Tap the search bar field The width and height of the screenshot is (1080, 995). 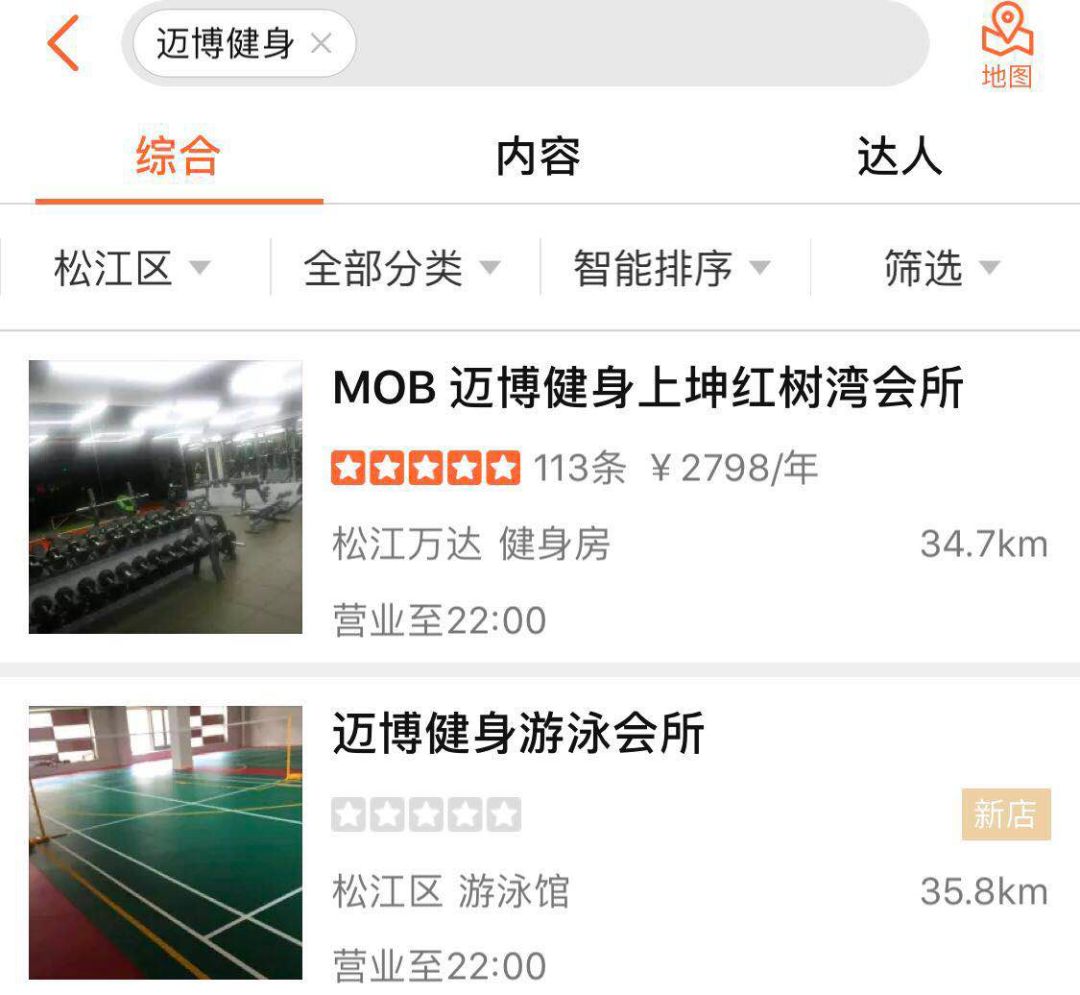[640, 44]
